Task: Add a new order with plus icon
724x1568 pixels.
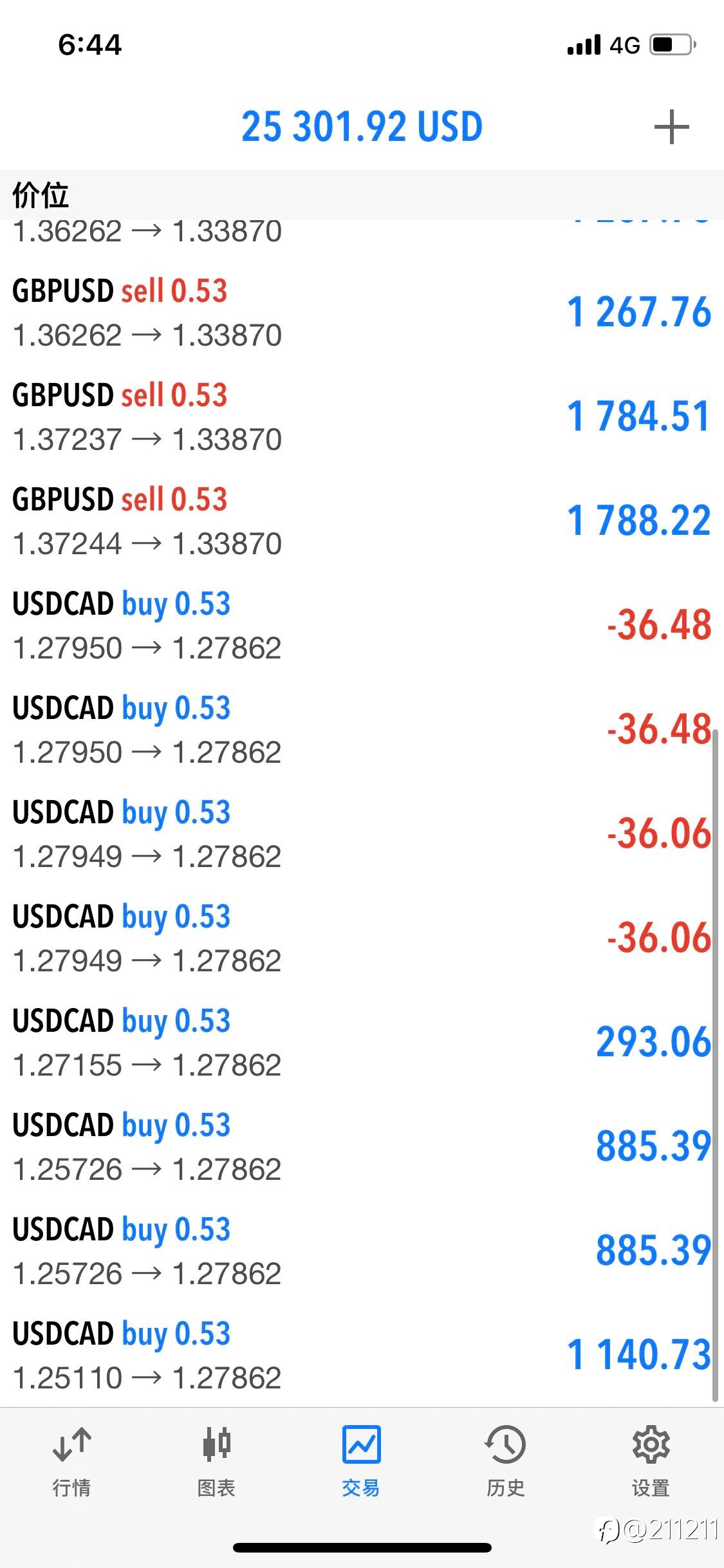Action: [671, 127]
